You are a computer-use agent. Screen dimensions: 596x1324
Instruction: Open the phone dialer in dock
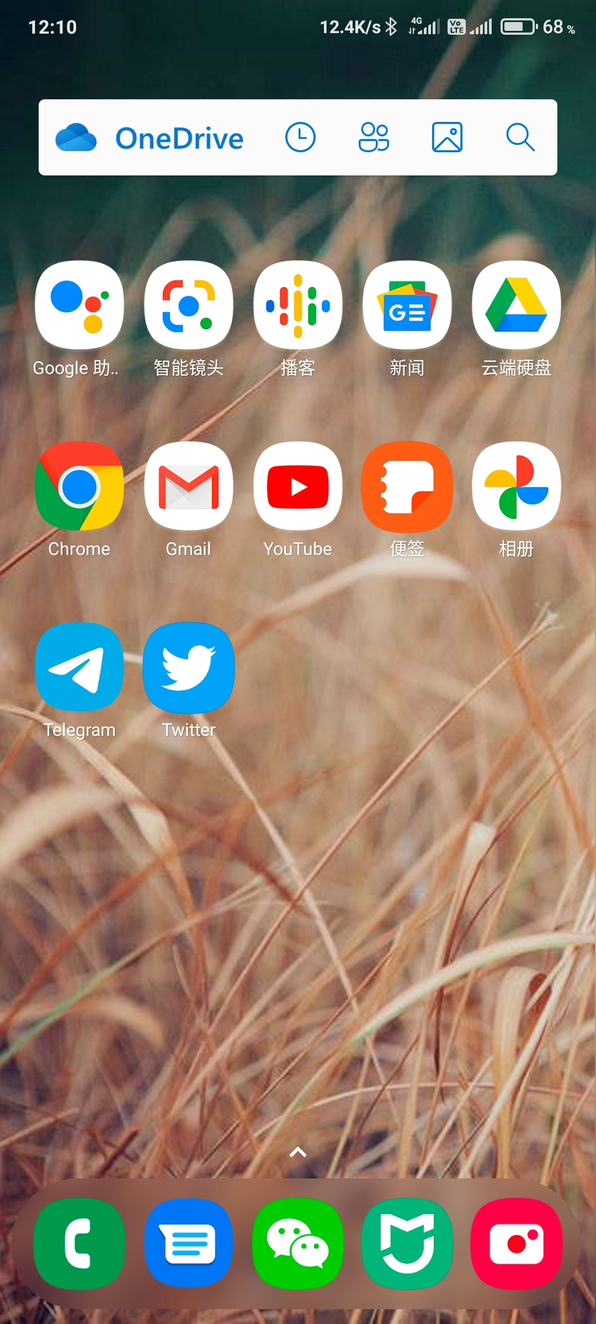pos(79,1244)
